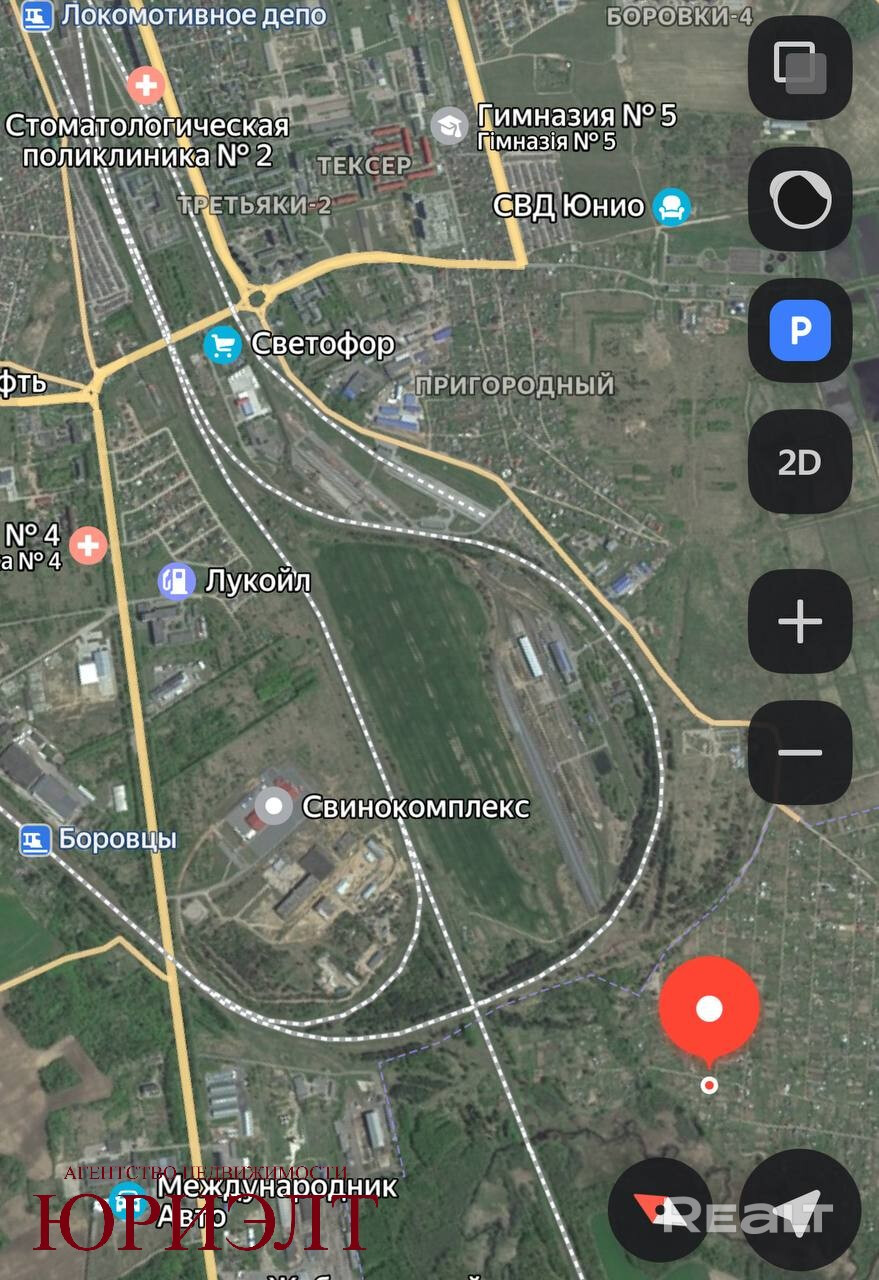This screenshot has width=879, height=1280.
Task: Open the Стоматологическая поликлиника № 2 marker
Action: [x=147, y=85]
